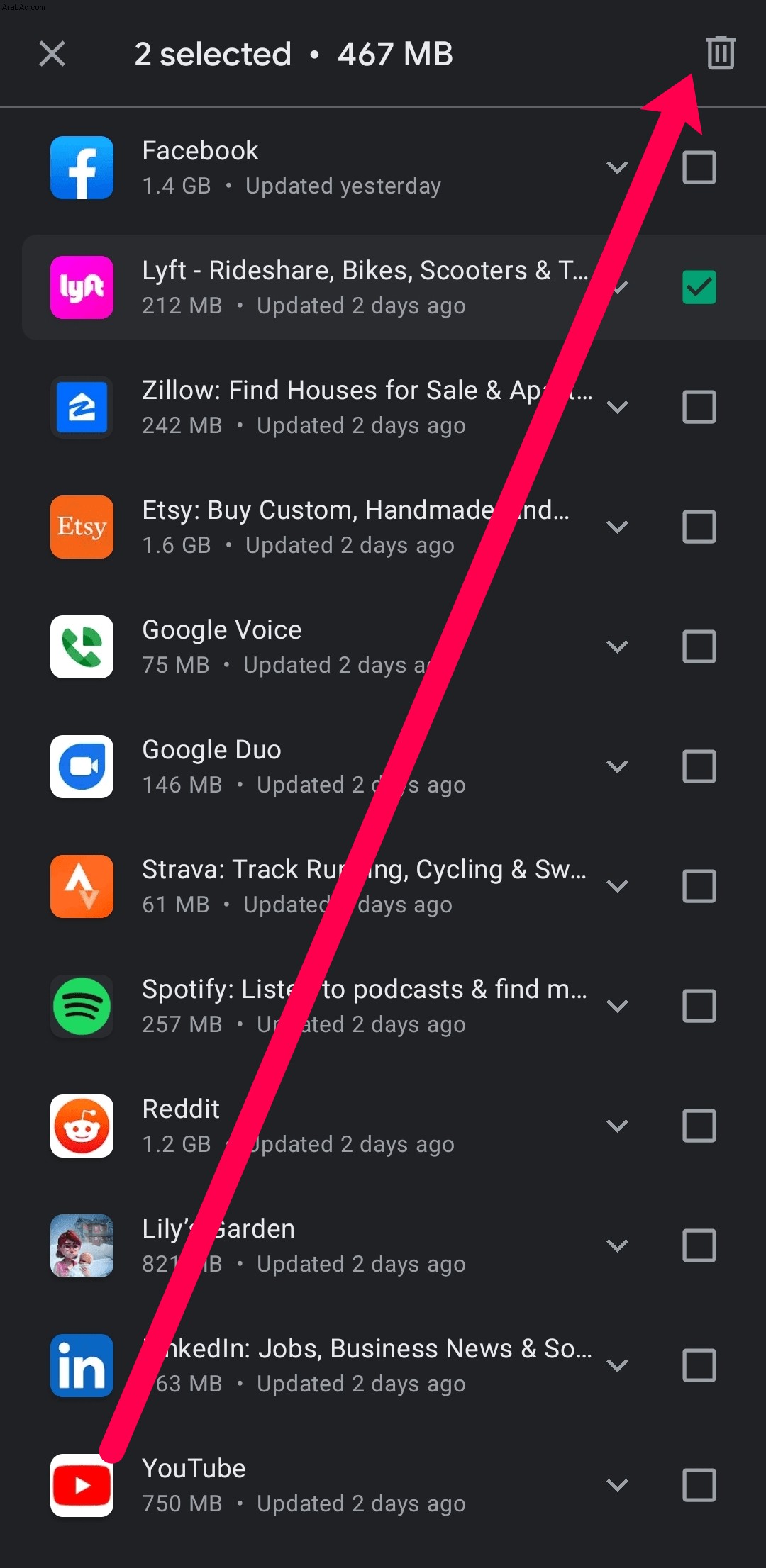This screenshot has width=766, height=1568.
Task: Expand details for Facebook
Action: [x=617, y=168]
